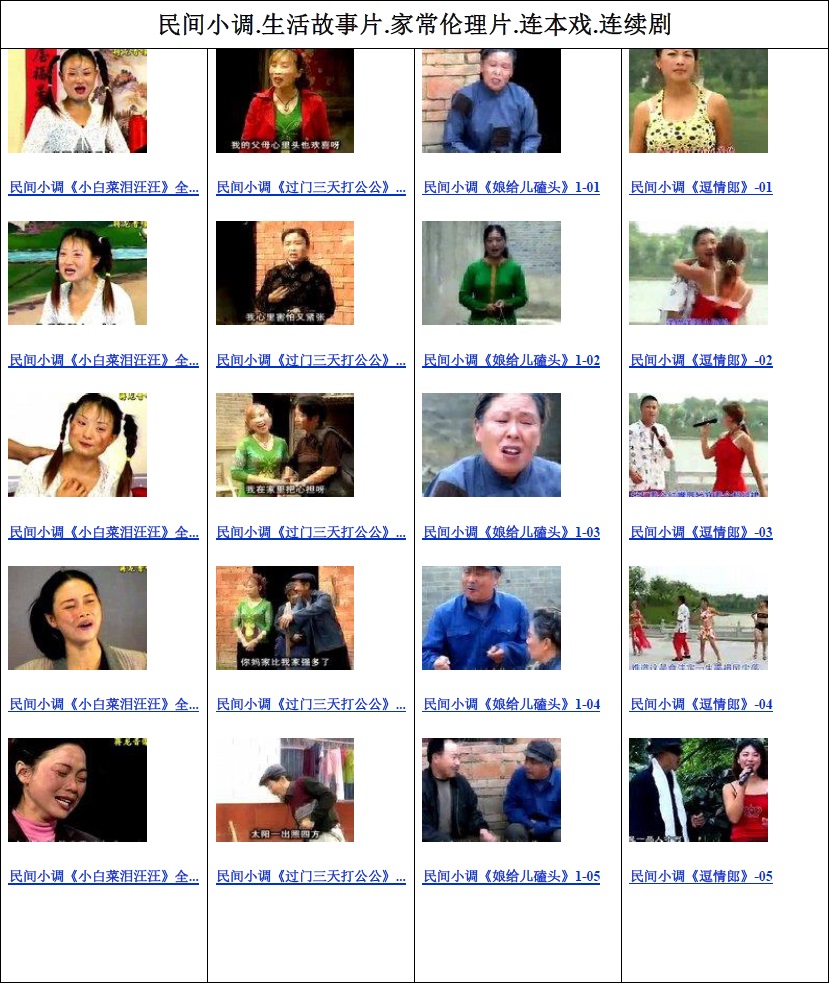Open link 民间小调《娘给儿磕头》1-02
This screenshot has width=829, height=983.
tap(511, 360)
